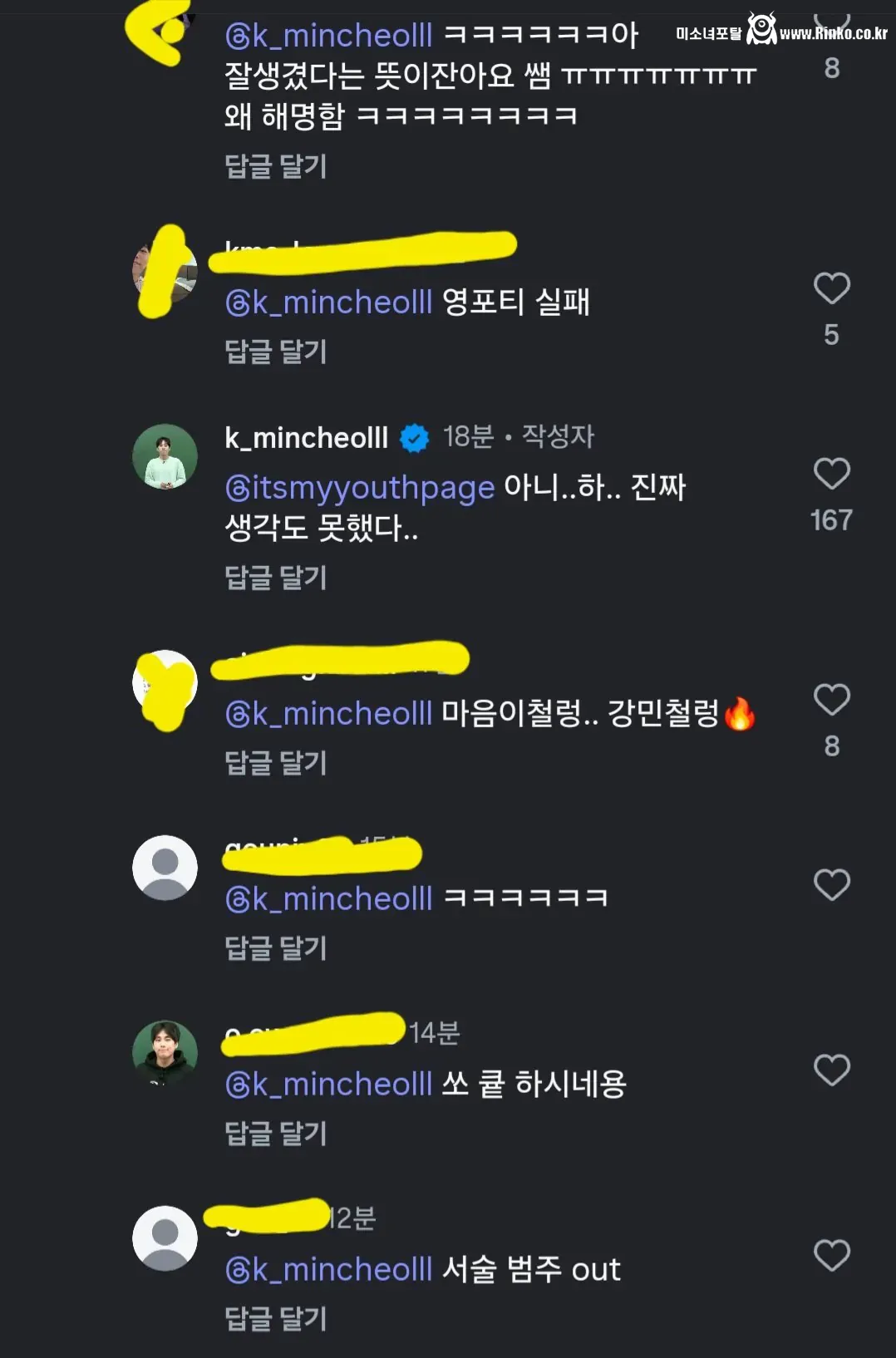896x1358 pixels.
Task: Tap the heart on the 'ㅋㅋㅋㅋㅋㅋ' comment
Action: pyautogui.click(x=831, y=883)
